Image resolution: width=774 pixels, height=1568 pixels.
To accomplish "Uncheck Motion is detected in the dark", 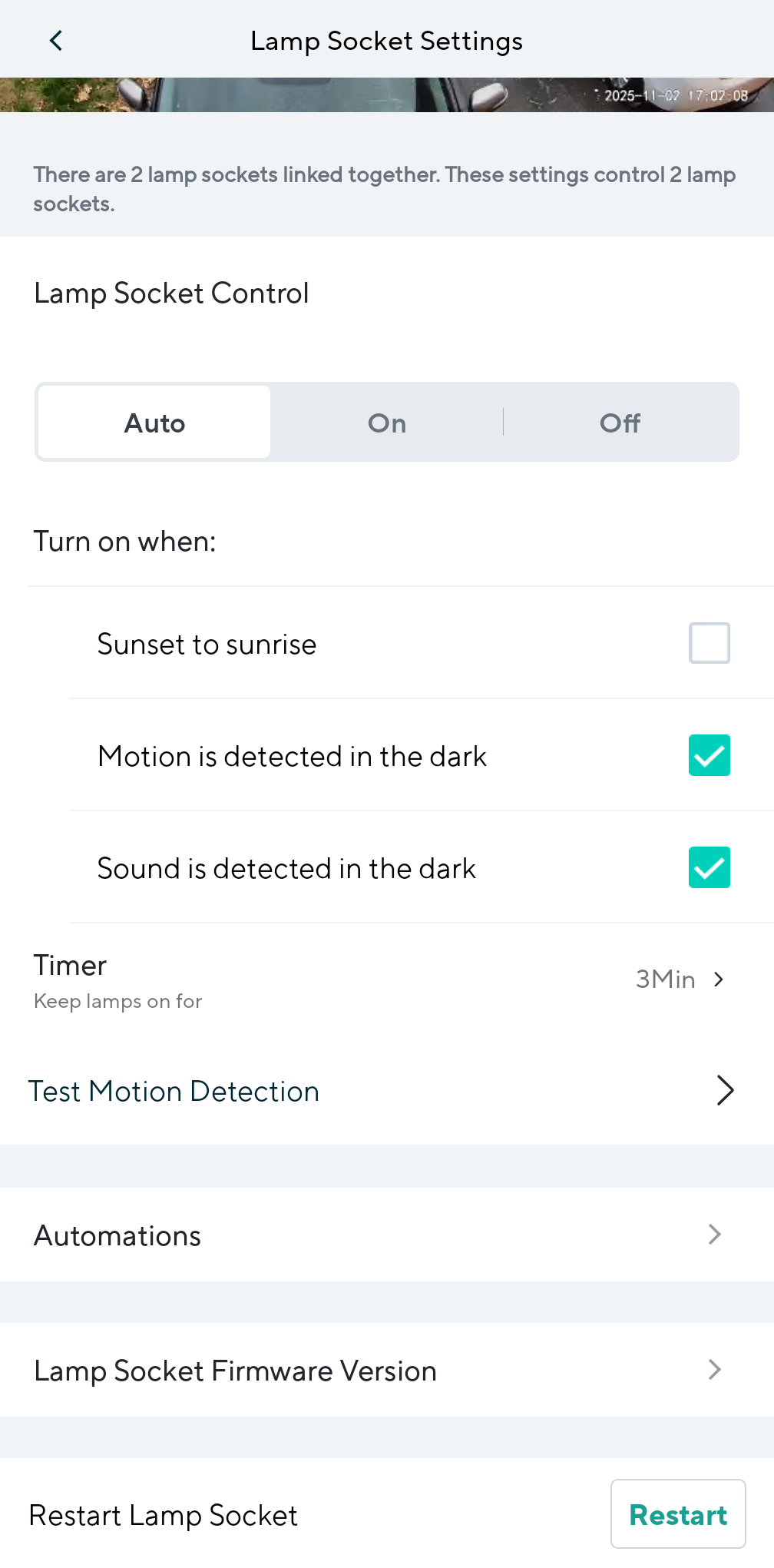I will (709, 755).
